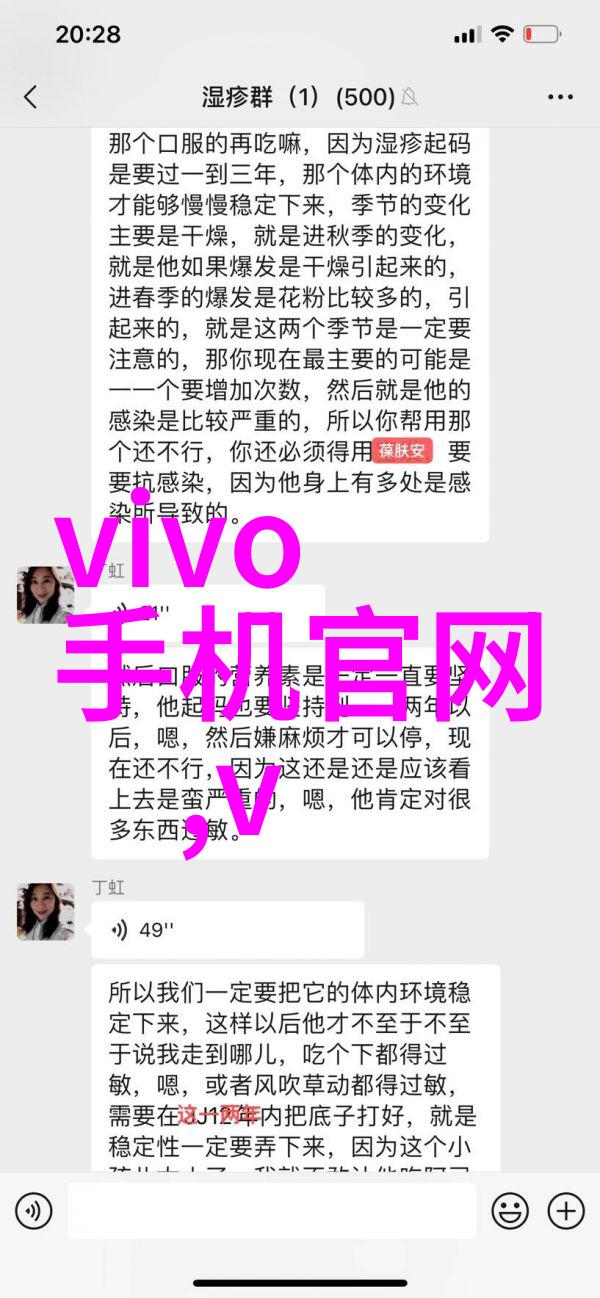
Task: Open the group chat details menu
Action: click(x=560, y=97)
